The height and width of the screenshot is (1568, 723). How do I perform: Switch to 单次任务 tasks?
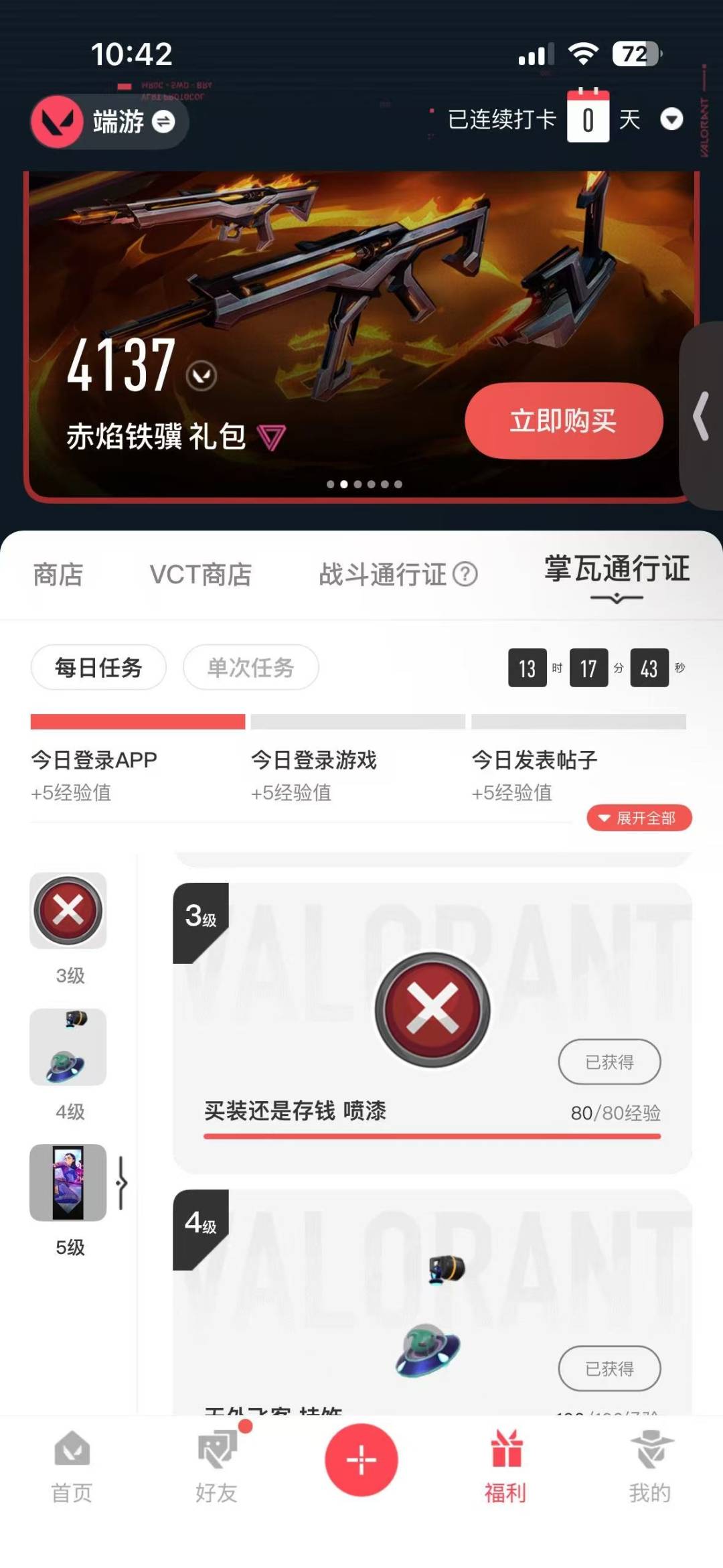[x=251, y=667]
